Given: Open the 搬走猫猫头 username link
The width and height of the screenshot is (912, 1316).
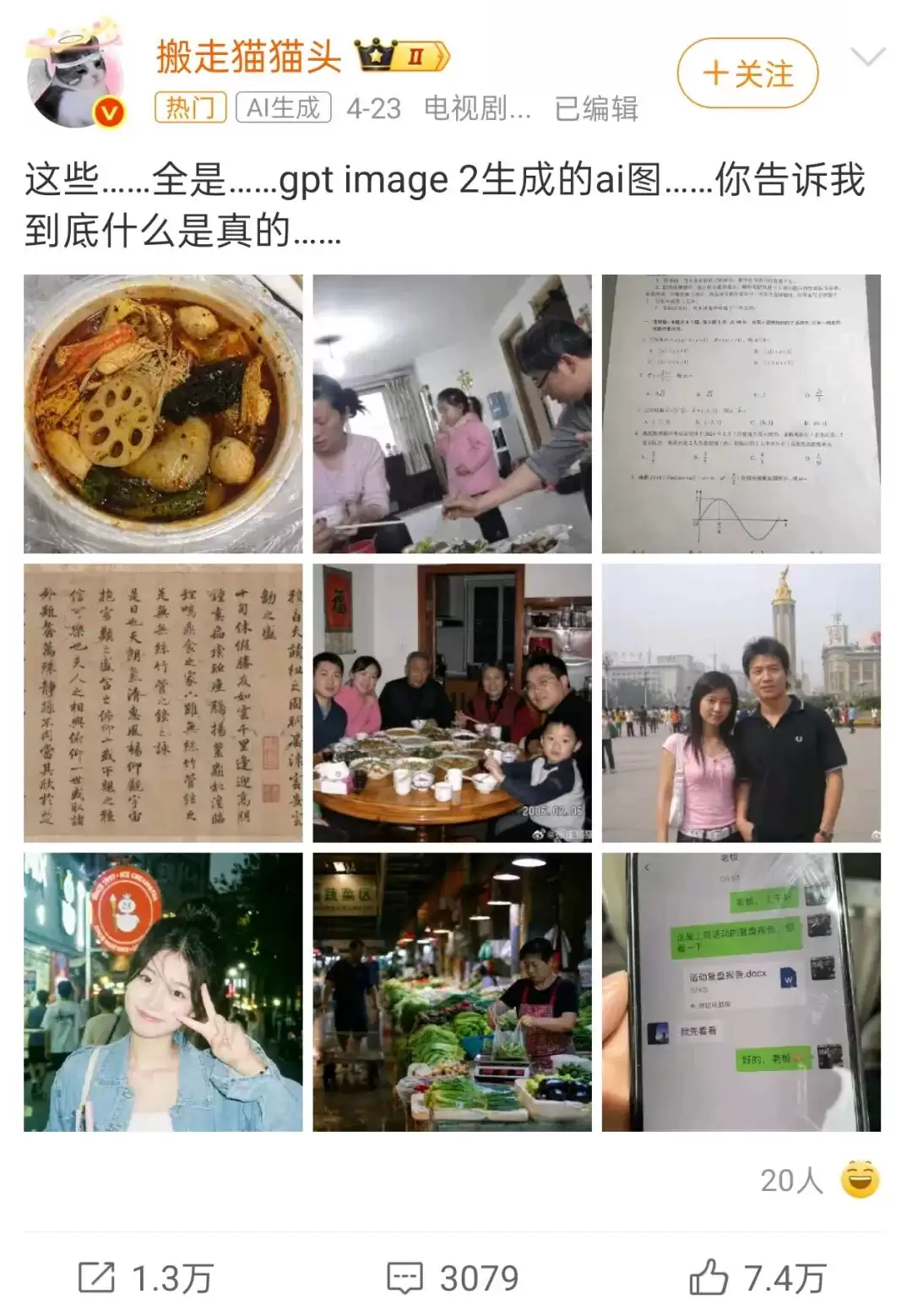Looking at the screenshot, I should tap(248, 57).
